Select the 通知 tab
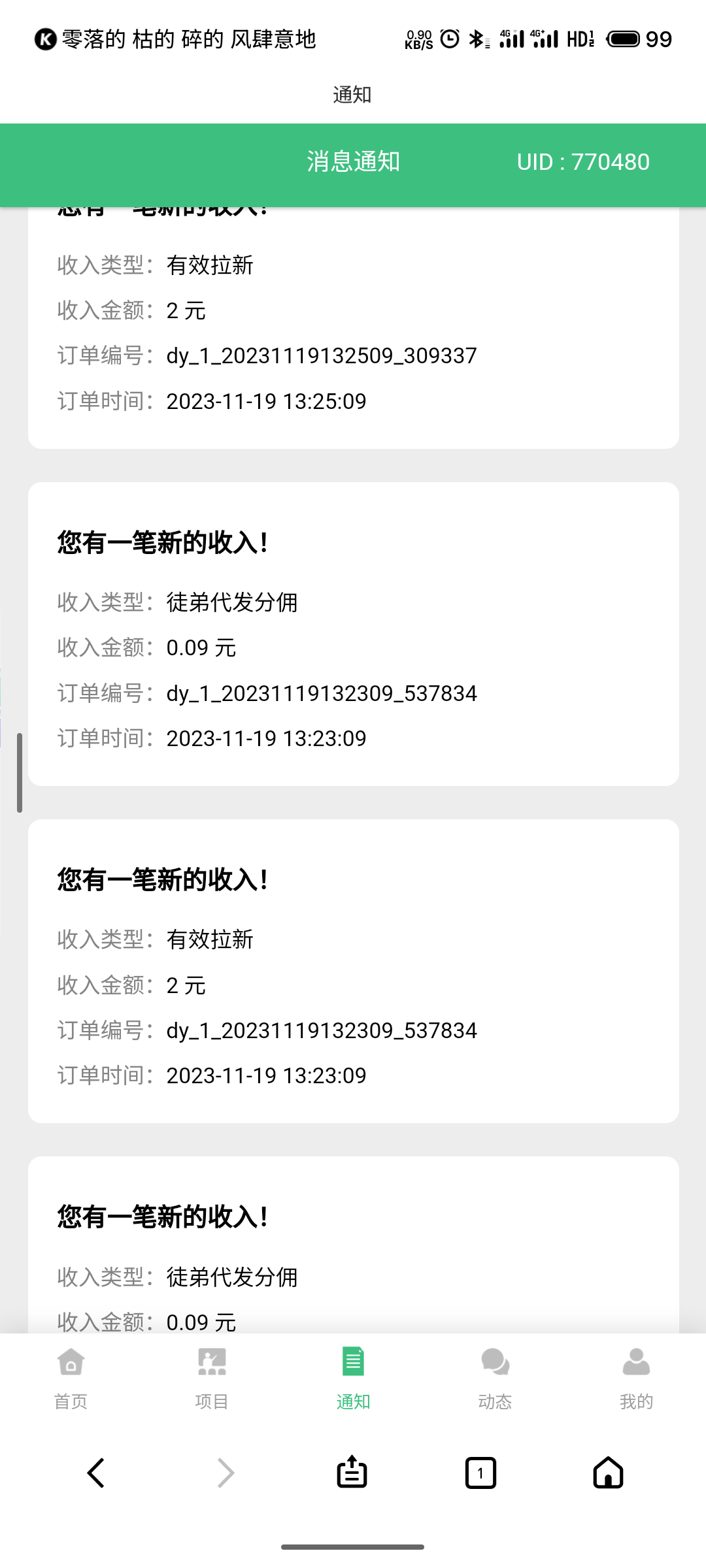Image resolution: width=706 pixels, height=1568 pixels. pos(353,1379)
